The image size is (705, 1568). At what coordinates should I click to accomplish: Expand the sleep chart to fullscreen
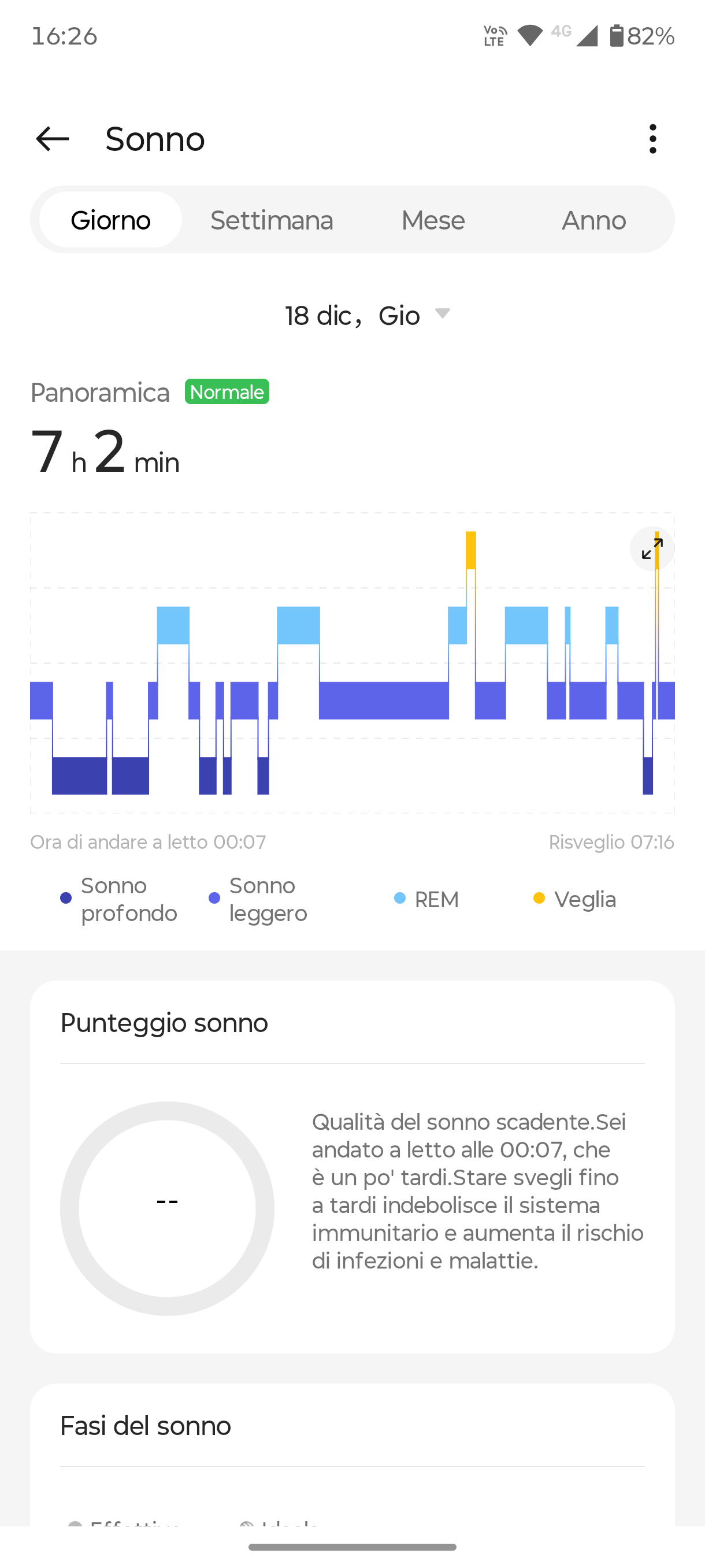(651, 549)
